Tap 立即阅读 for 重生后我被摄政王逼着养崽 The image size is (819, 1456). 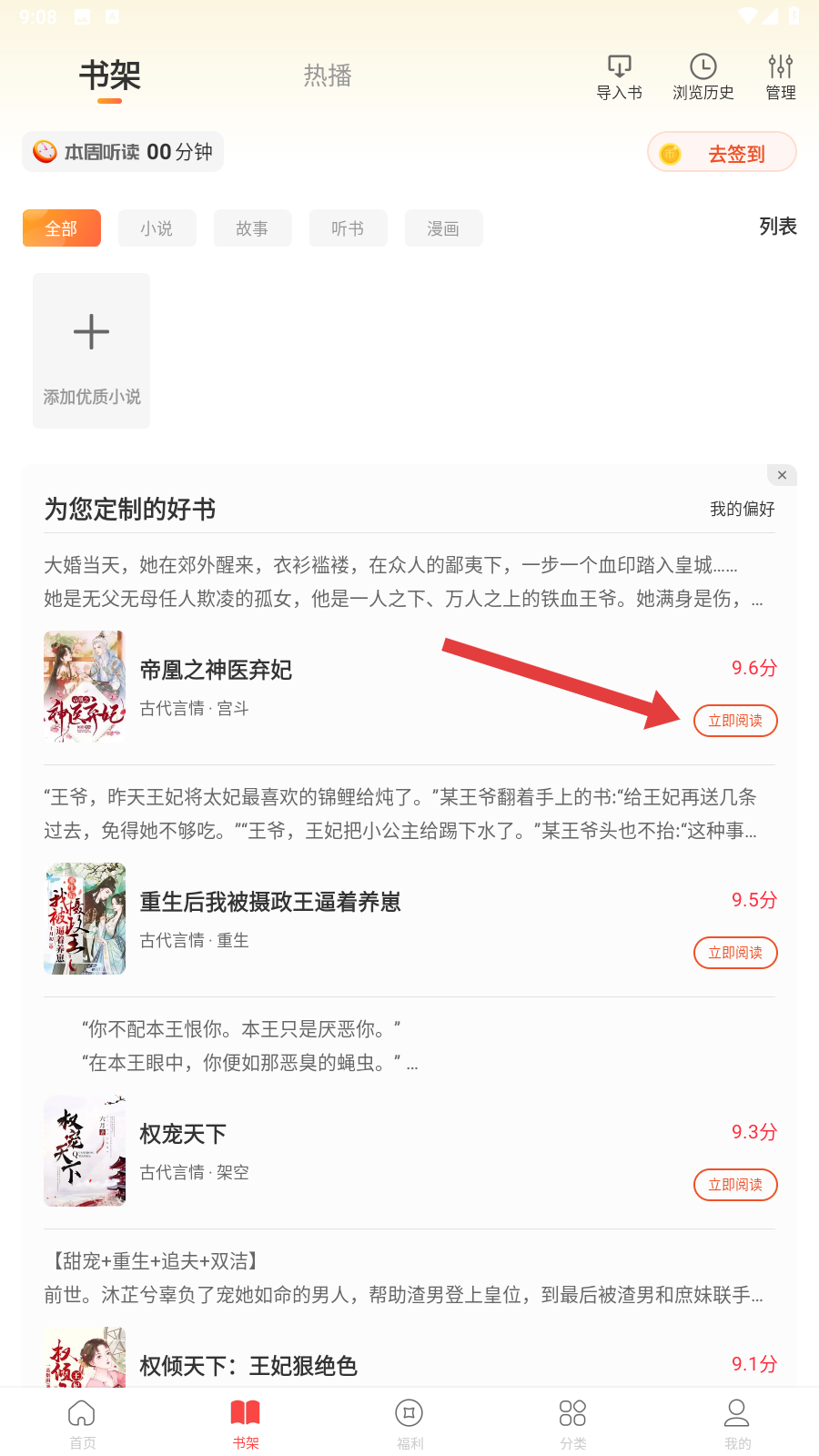(735, 953)
